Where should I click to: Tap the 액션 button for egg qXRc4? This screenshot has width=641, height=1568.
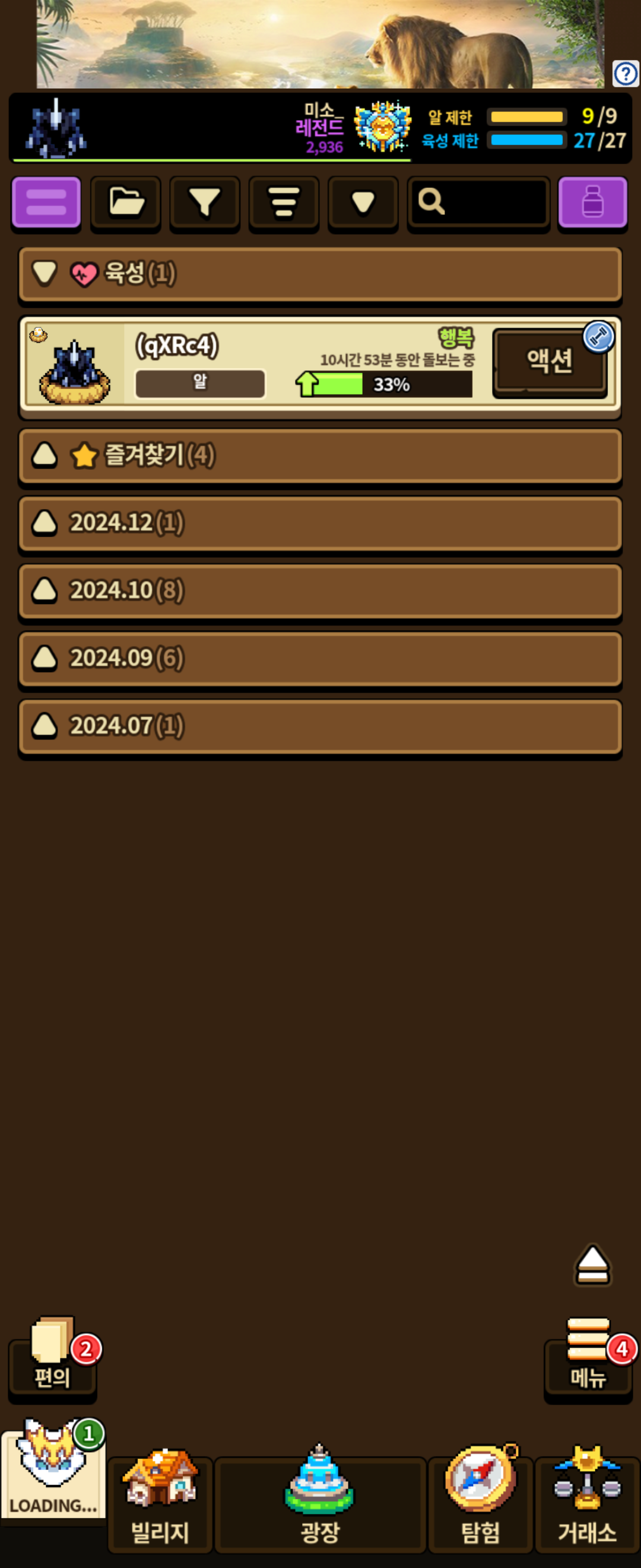pos(549,362)
